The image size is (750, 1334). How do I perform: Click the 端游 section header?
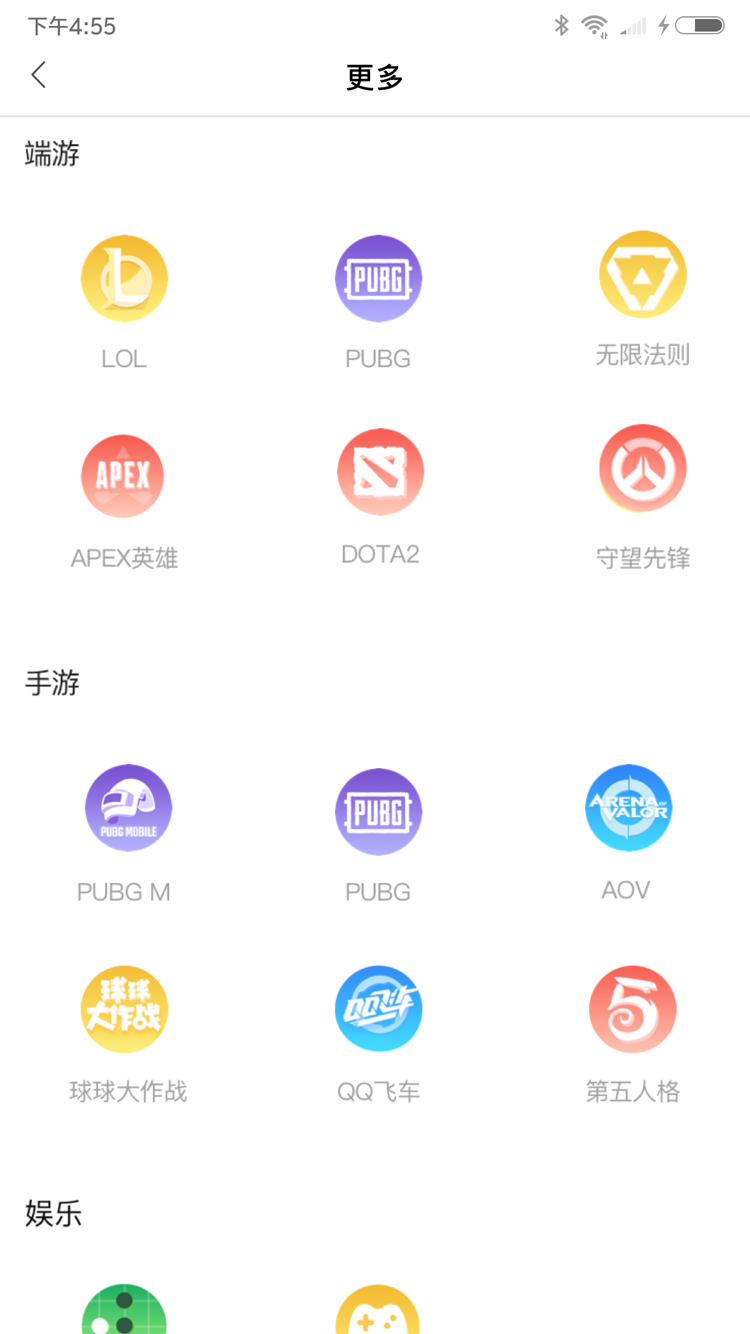52,155
